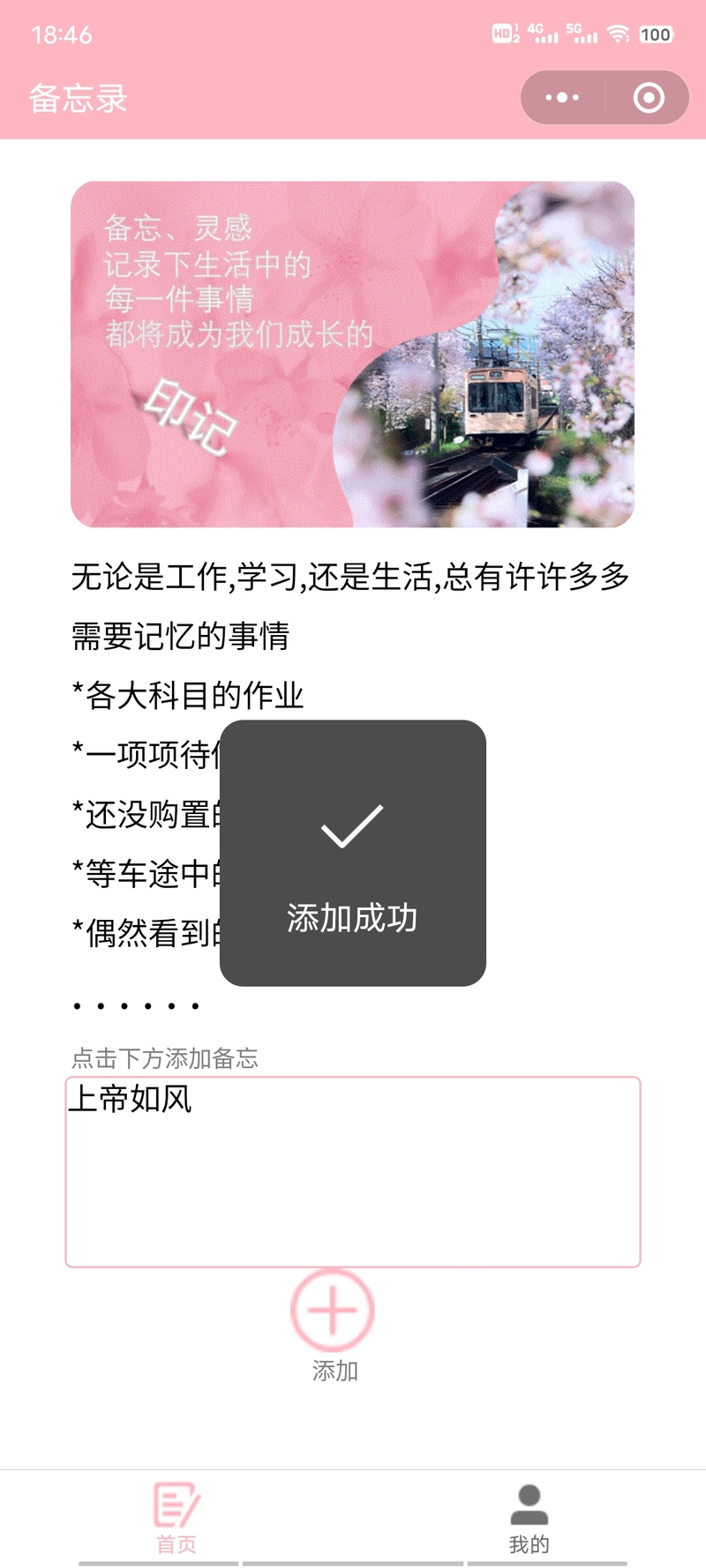
Task: Switch to the 我的 tab
Action: 529,1518
